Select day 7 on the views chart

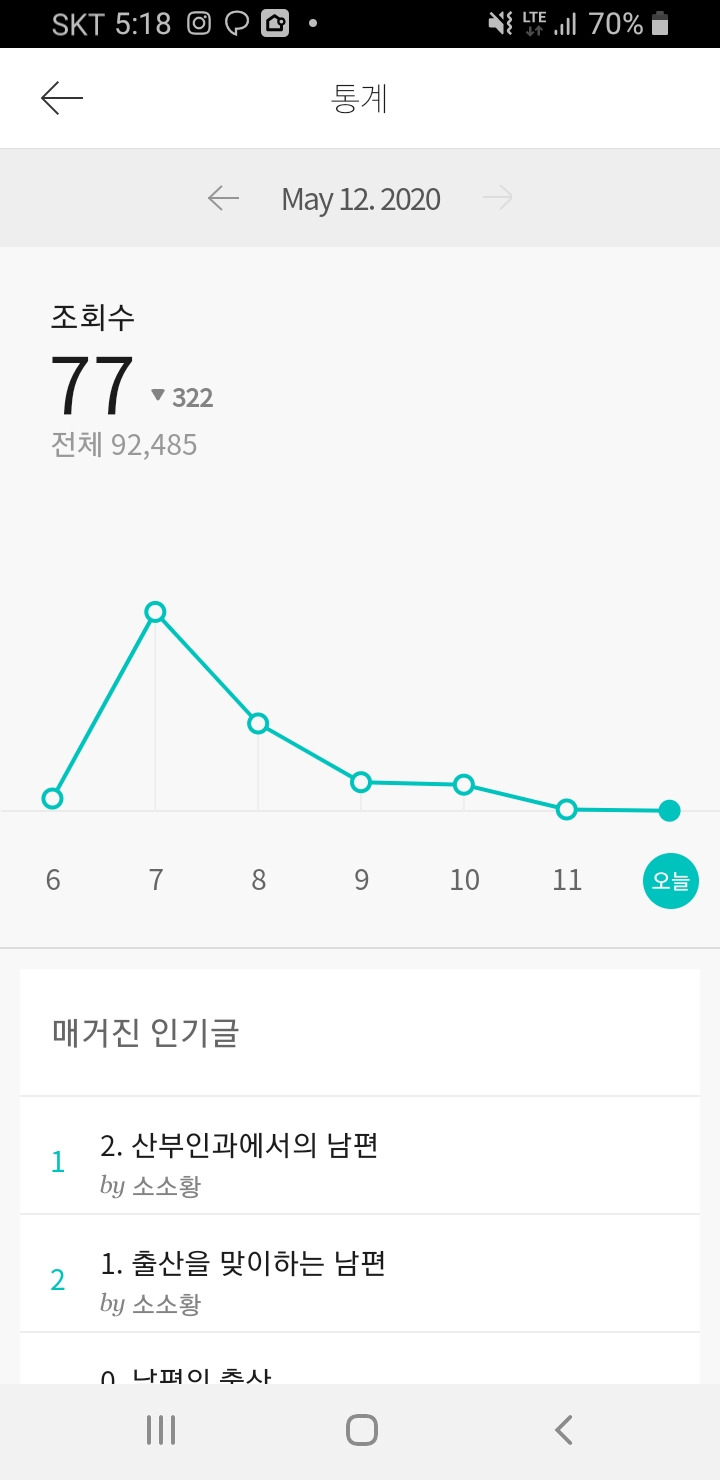click(156, 880)
